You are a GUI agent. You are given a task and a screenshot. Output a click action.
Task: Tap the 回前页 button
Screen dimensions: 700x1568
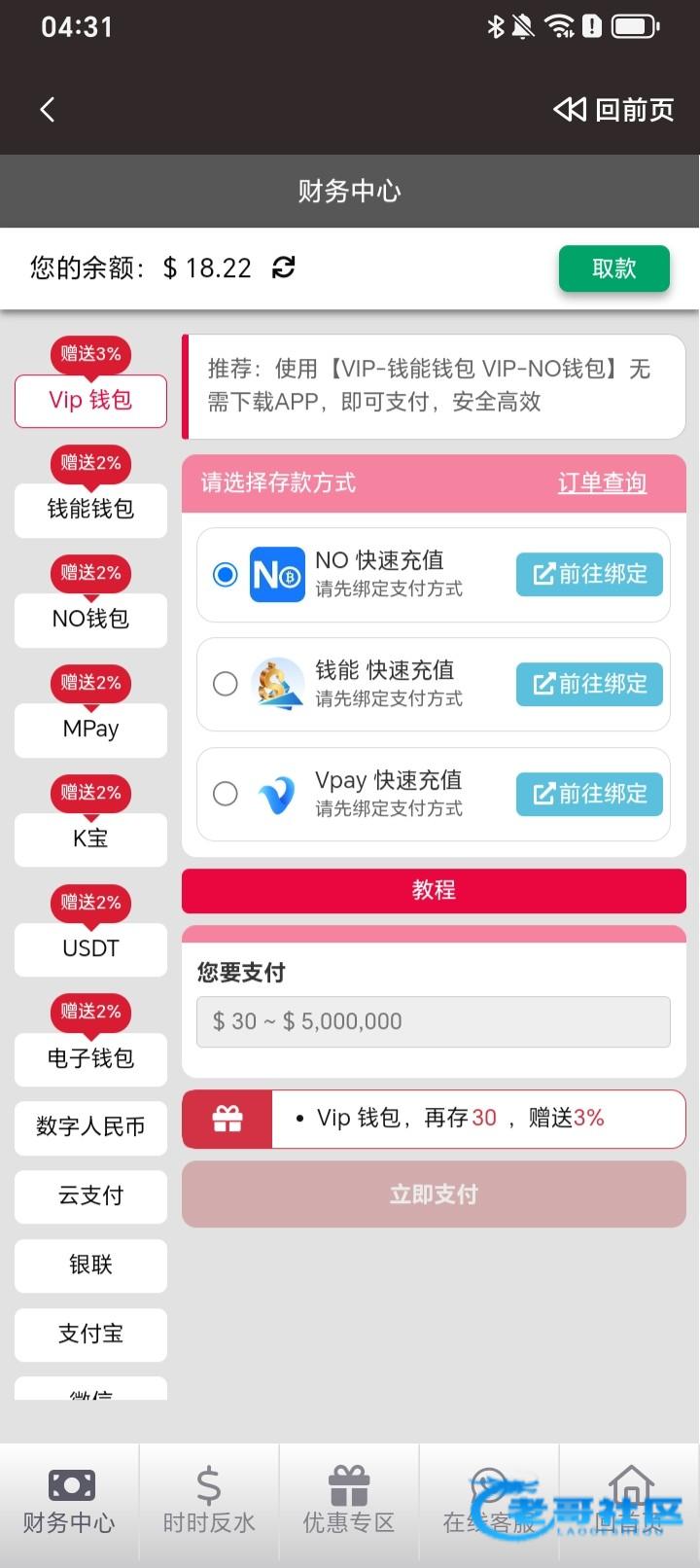(x=614, y=110)
